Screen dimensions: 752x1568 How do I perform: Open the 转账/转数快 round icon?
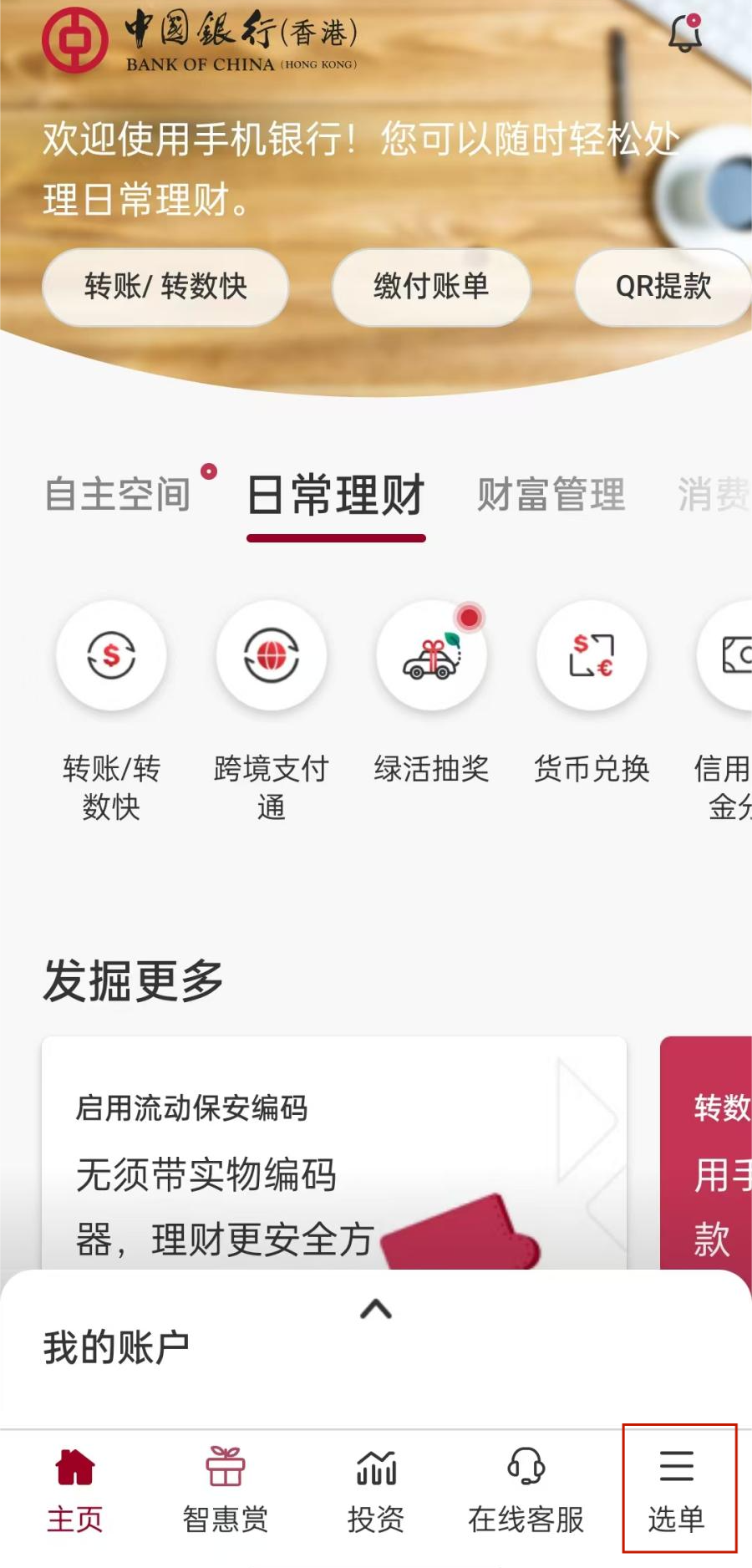(111, 655)
